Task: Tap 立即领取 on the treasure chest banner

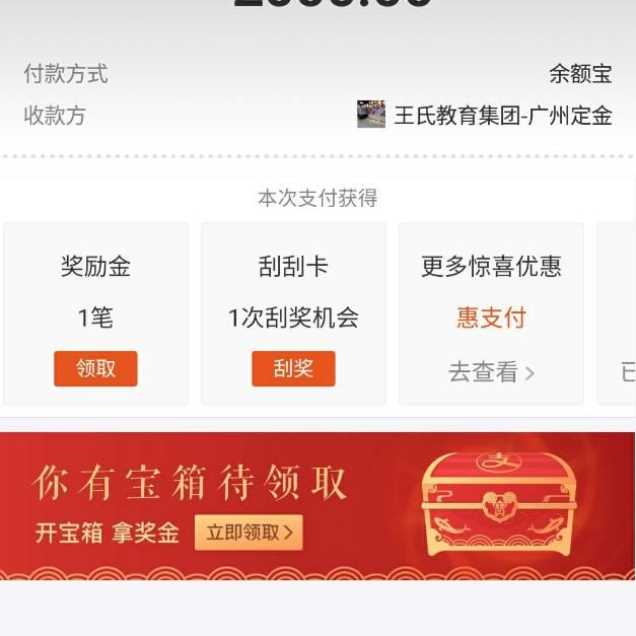Action: pyautogui.click(x=249, y=532)
